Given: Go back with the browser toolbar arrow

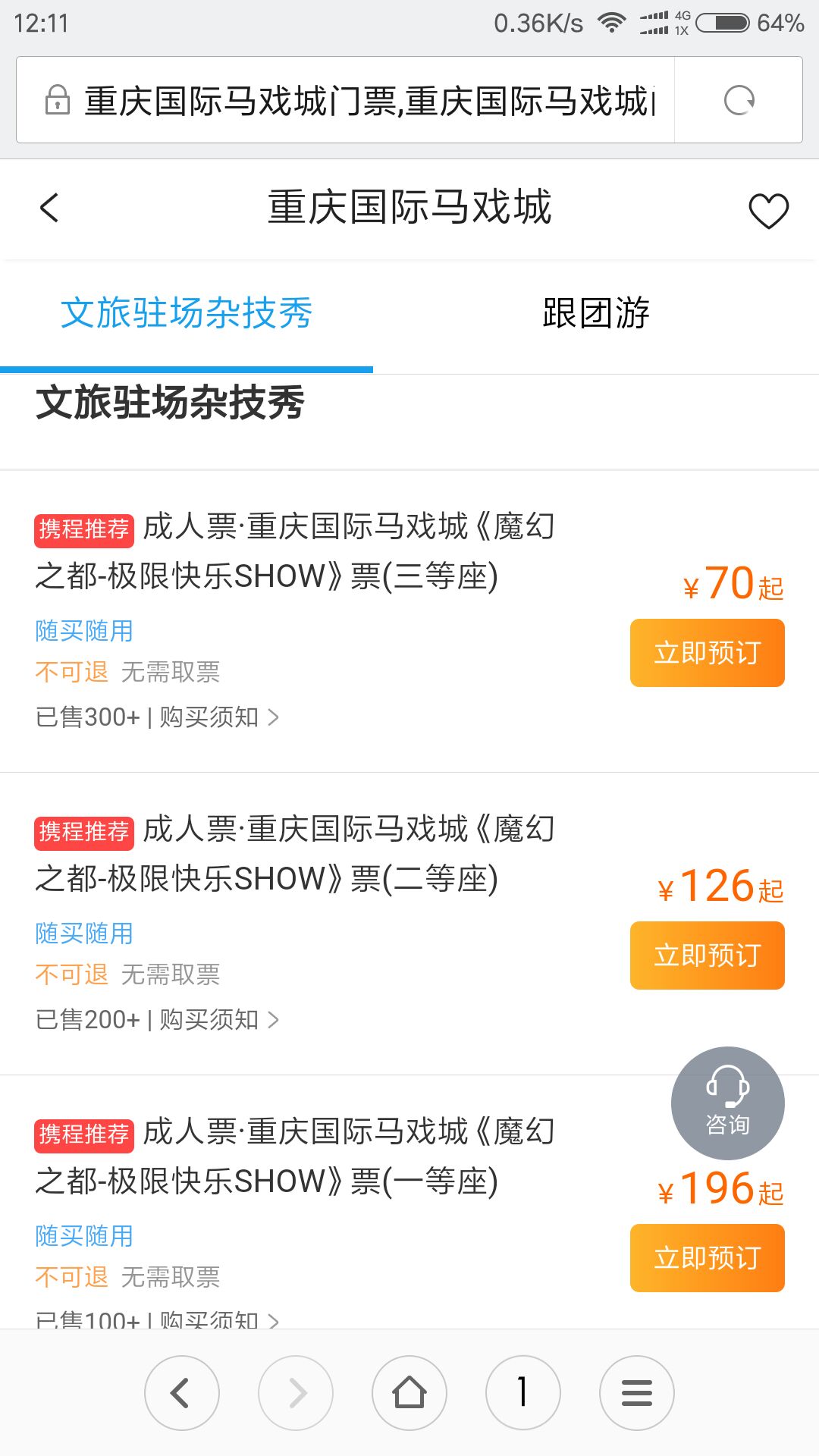Looking at the screenshot, I should point(182,1392).
